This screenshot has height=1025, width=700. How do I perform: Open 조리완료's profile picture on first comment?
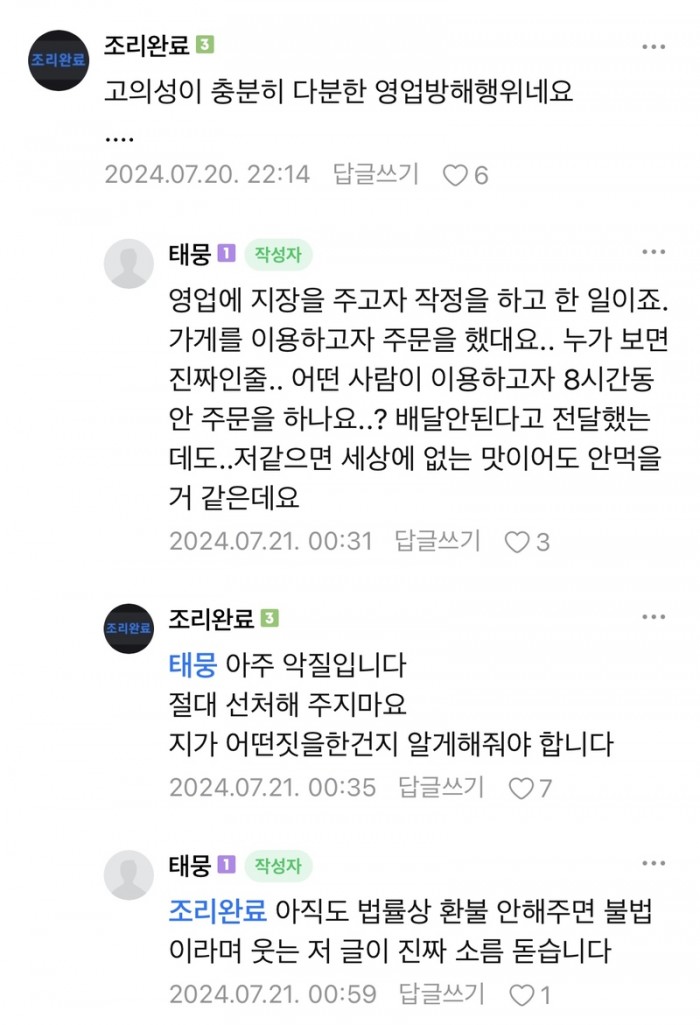[58, 61]
